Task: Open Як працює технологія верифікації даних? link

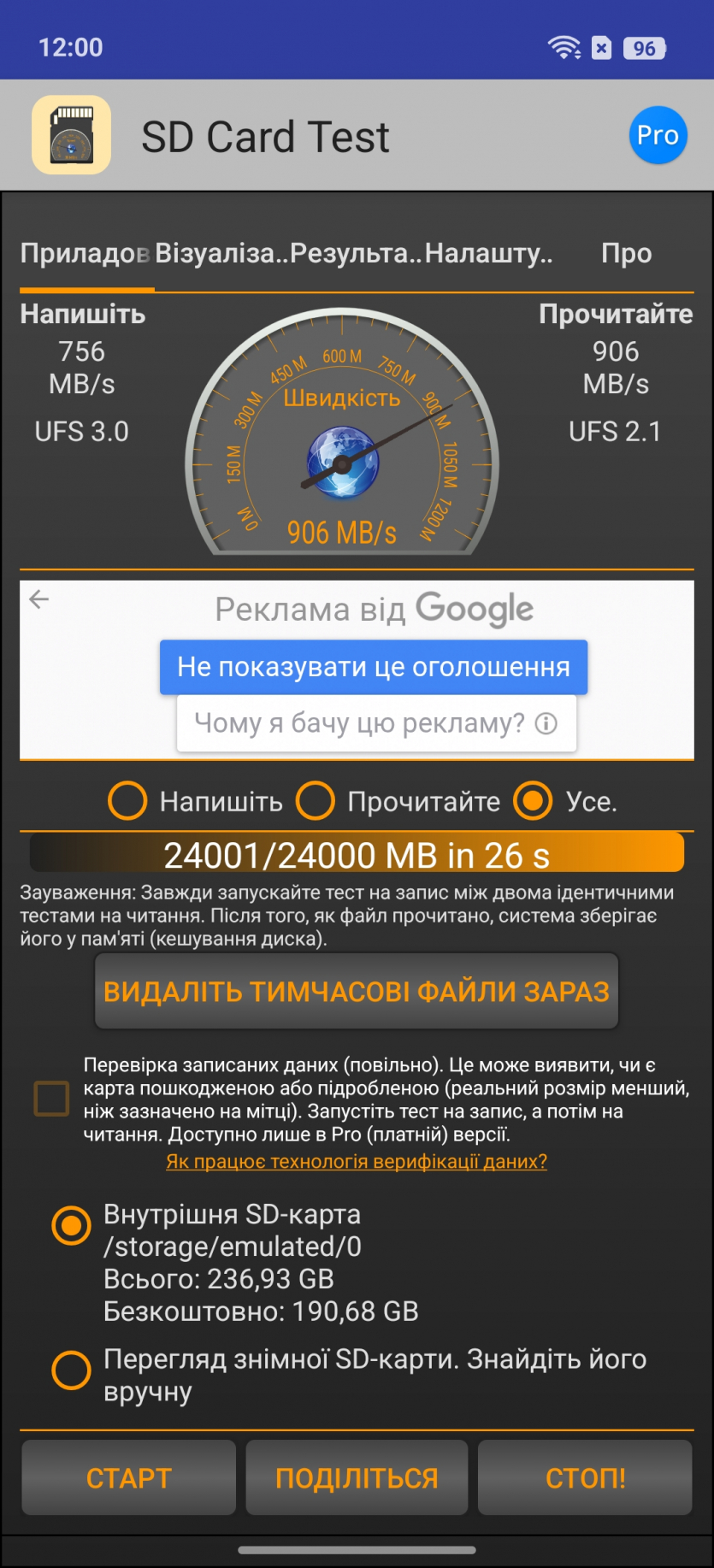Action: point(357,1161)
